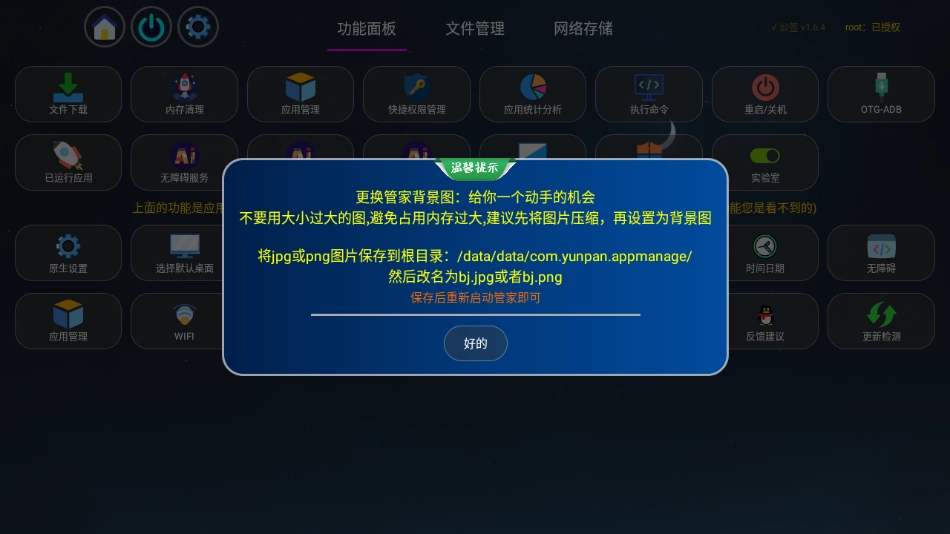Open 时间日期 tile
The height and width of the screenshot is (534, 950).
[765, 253]
